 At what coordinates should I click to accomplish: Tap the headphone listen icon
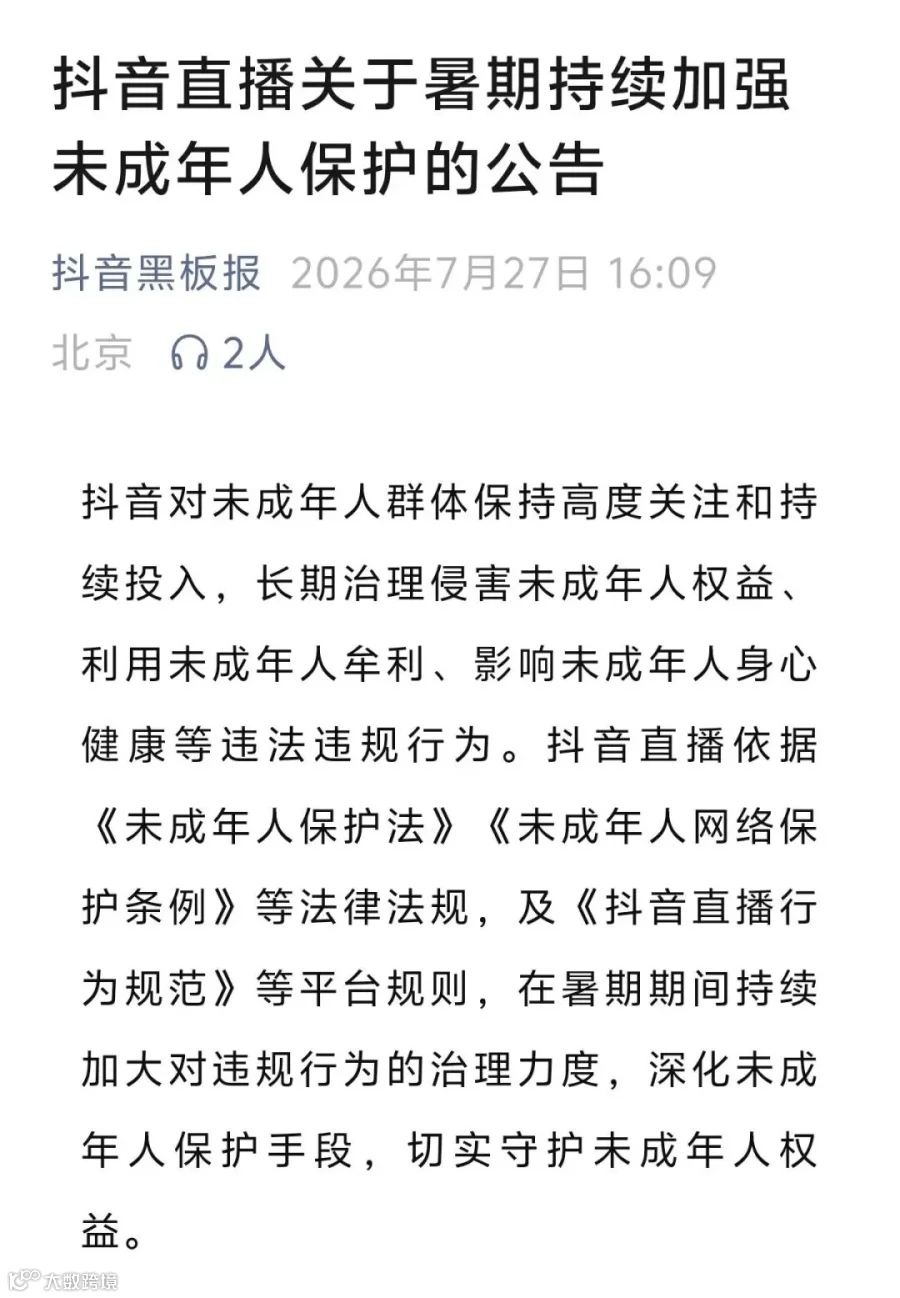(189, 352)
